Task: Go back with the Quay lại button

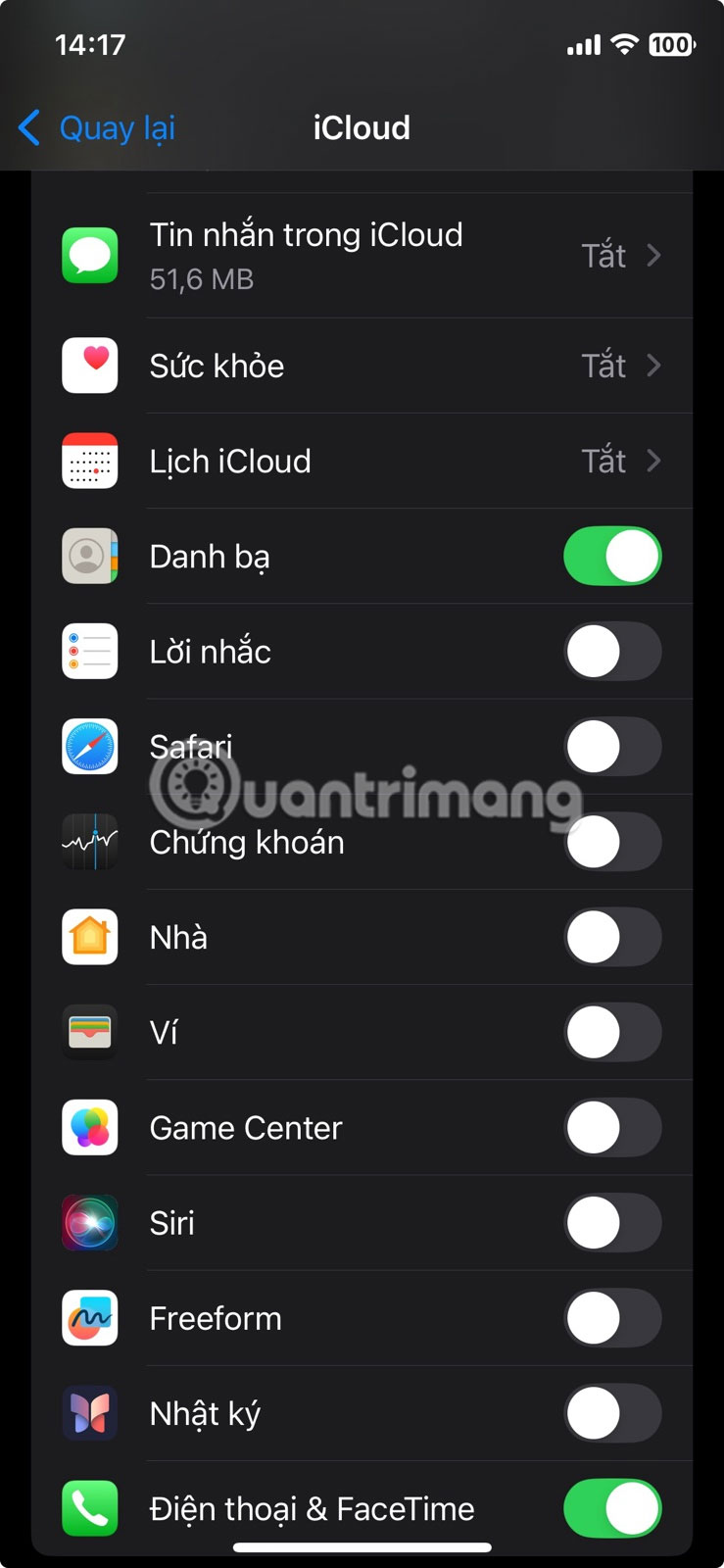Action: (97, 128)
